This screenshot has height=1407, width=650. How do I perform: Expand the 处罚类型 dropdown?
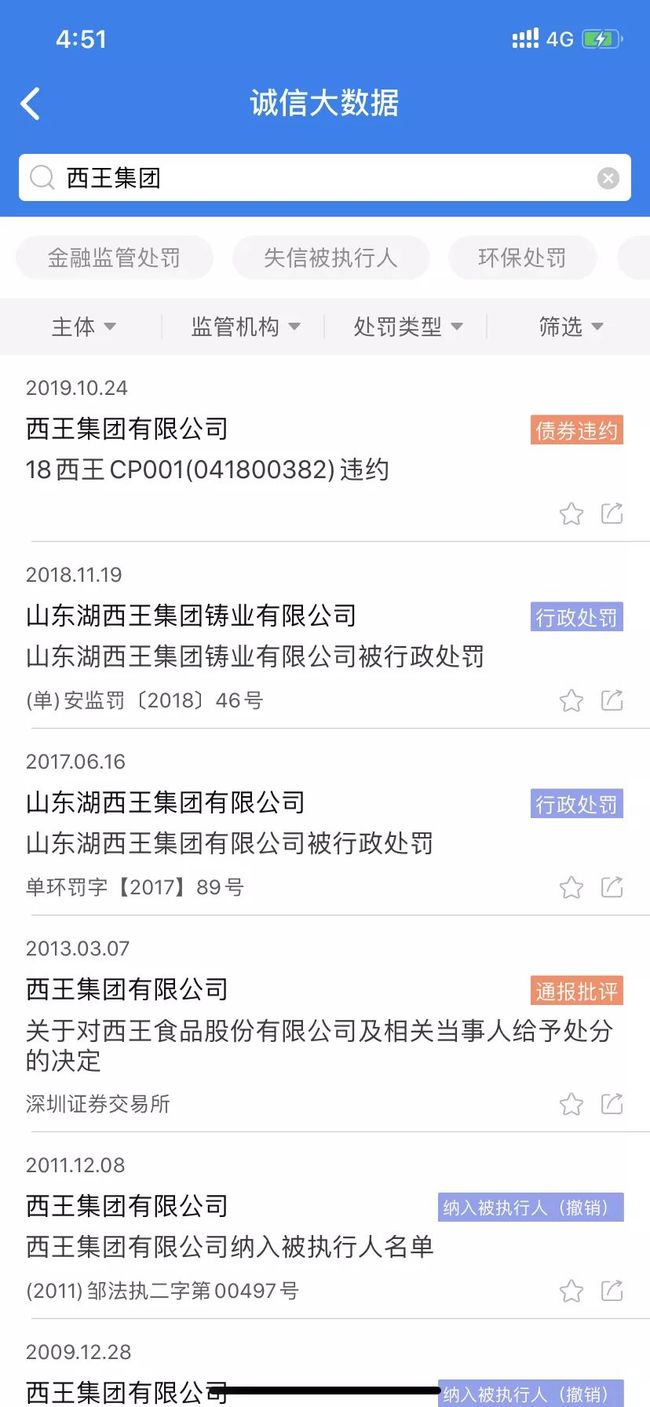(x=408, y=327)
